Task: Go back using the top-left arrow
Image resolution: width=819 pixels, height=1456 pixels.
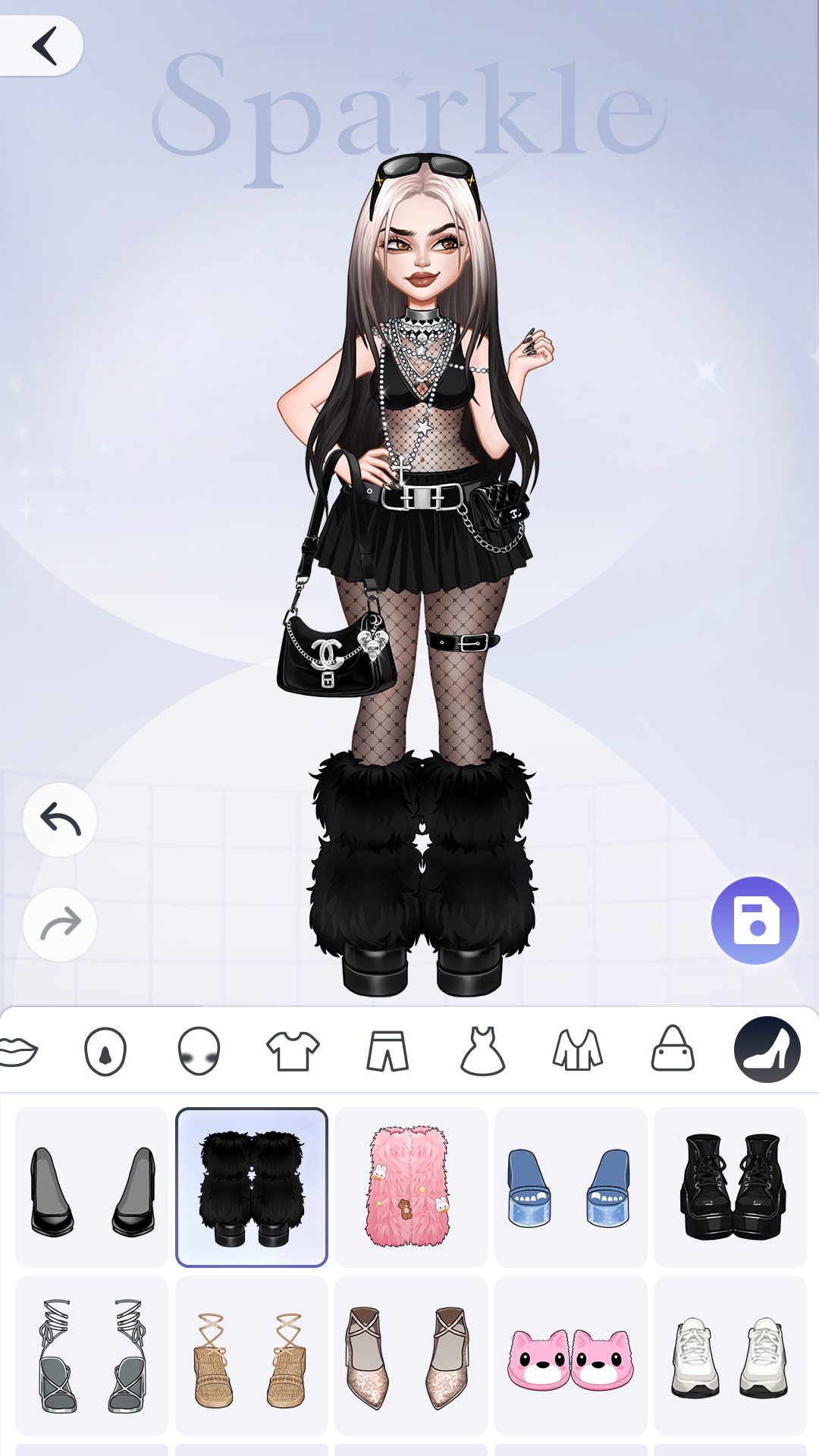Action: point(44,45)
